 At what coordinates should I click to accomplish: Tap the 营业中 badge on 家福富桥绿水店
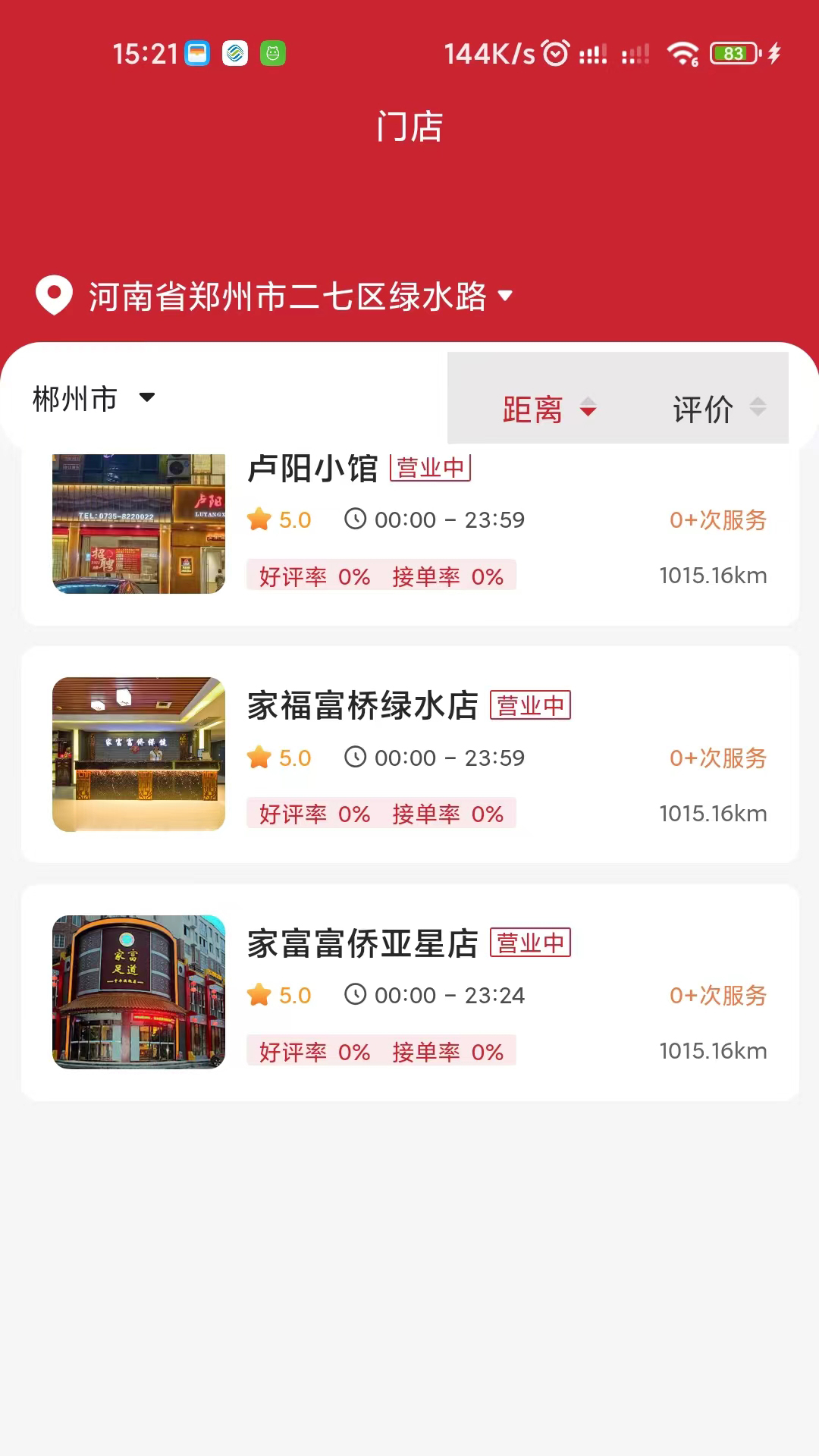(532, 705)
